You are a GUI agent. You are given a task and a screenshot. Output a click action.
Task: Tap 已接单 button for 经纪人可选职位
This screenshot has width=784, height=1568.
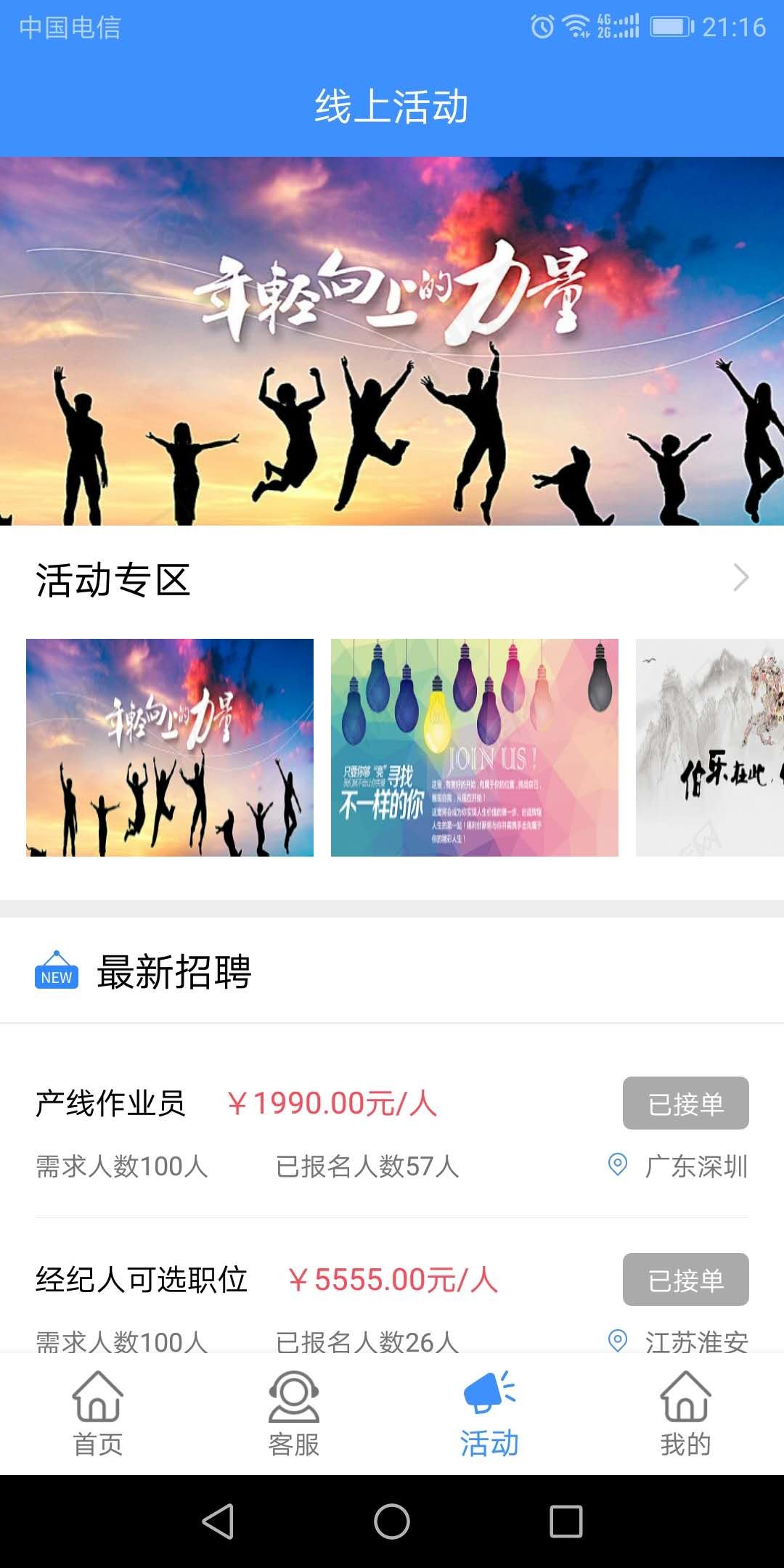685,1280
